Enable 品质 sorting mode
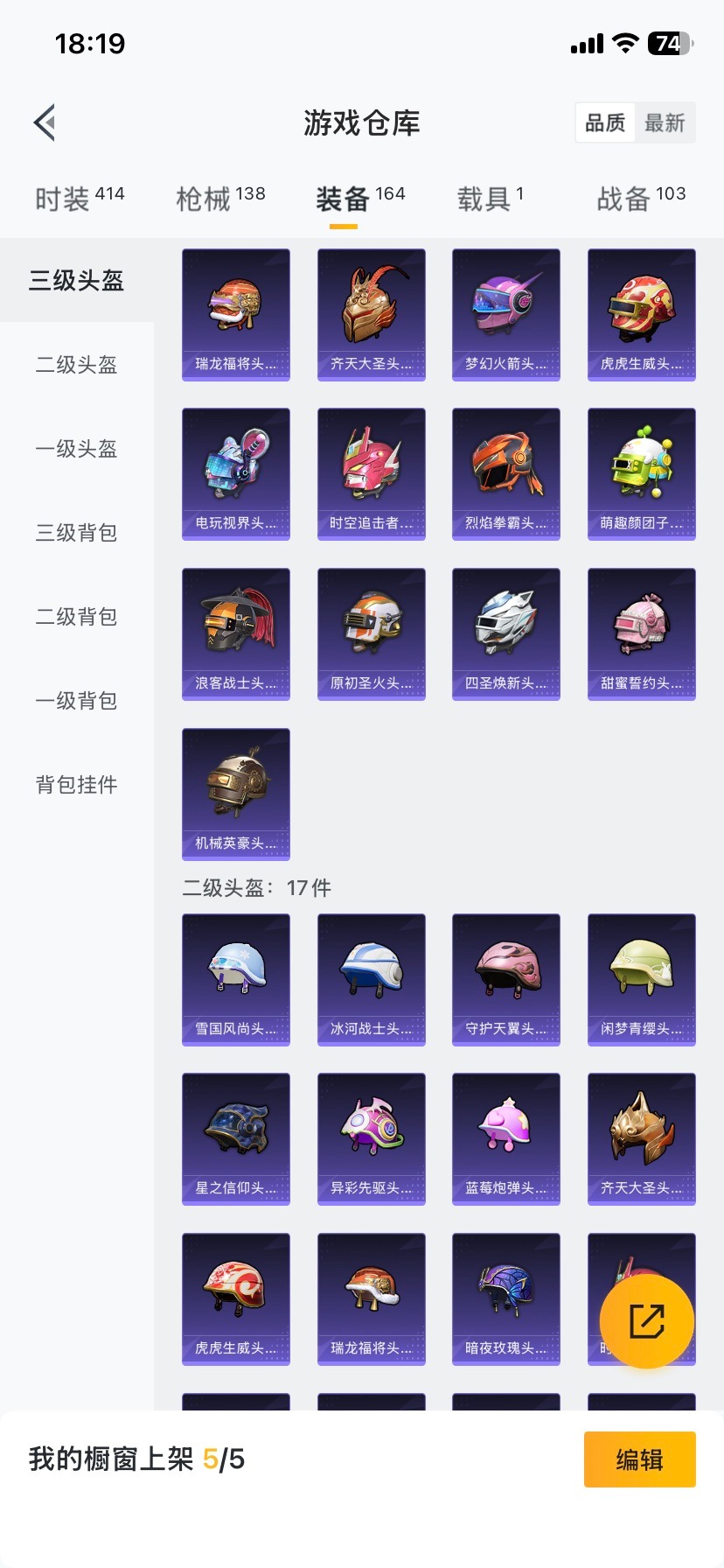The image size is (724, 1568). pyautogui.click(x=605, y=122)
